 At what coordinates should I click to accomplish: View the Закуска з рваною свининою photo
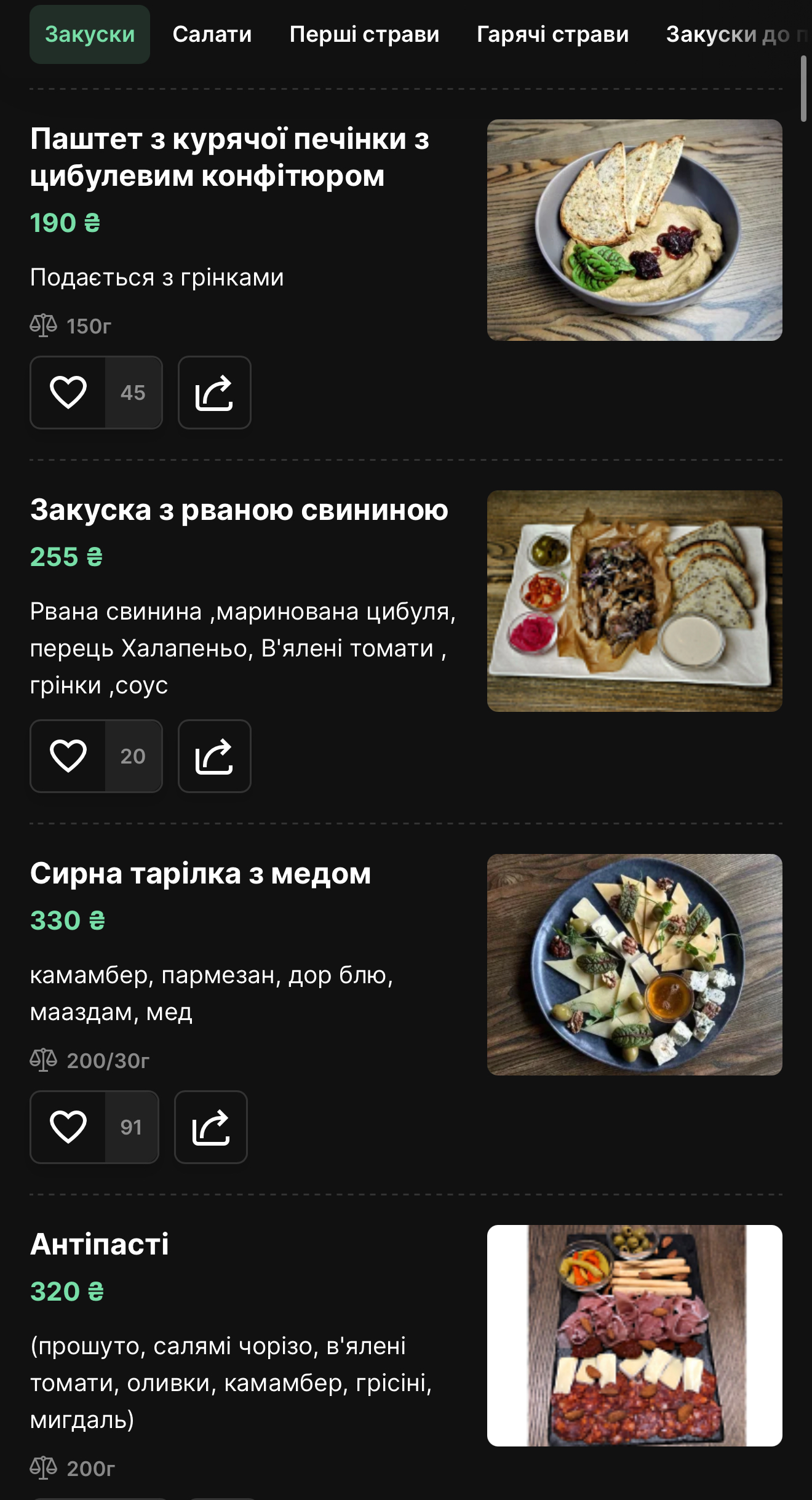[x=635, y=601]
